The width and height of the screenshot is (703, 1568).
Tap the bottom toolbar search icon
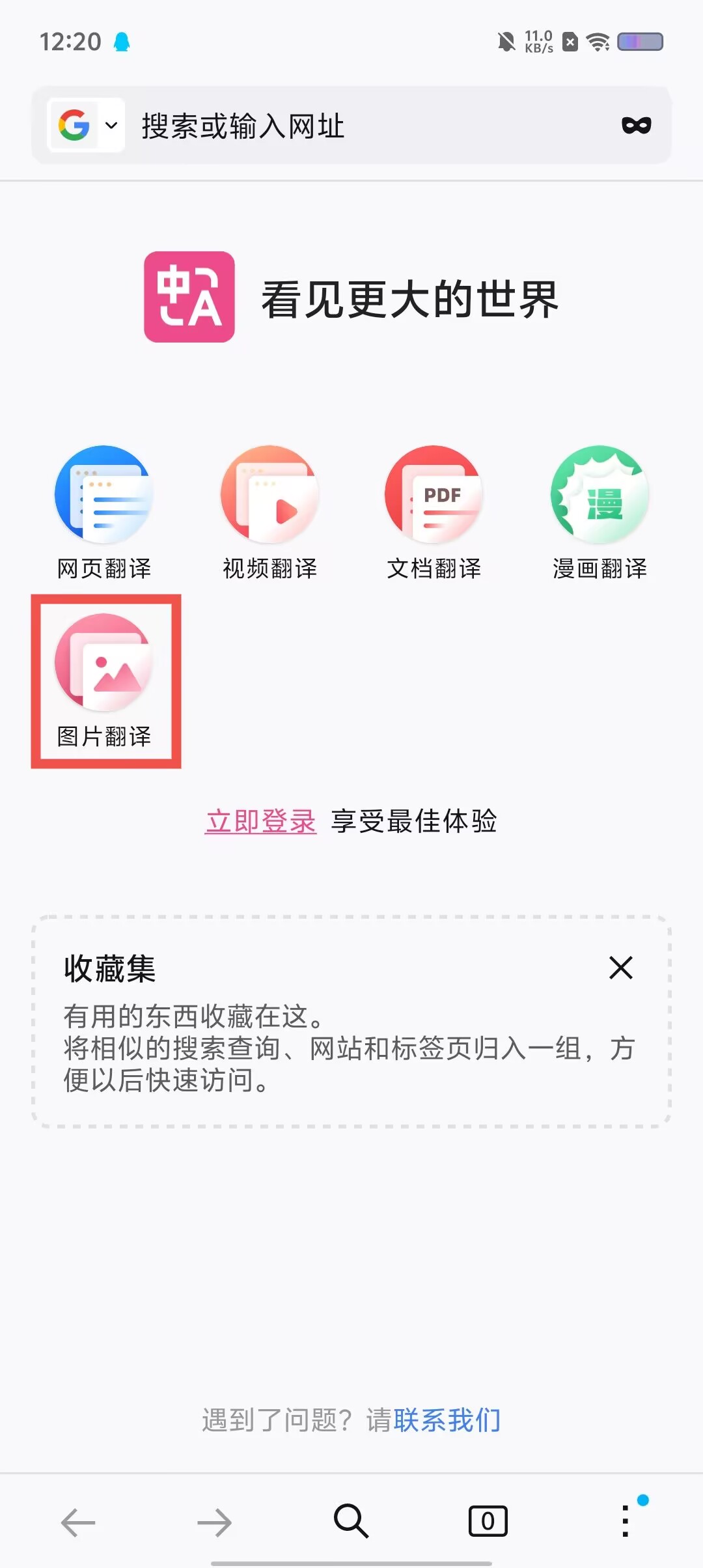(x=351, y=1521)
